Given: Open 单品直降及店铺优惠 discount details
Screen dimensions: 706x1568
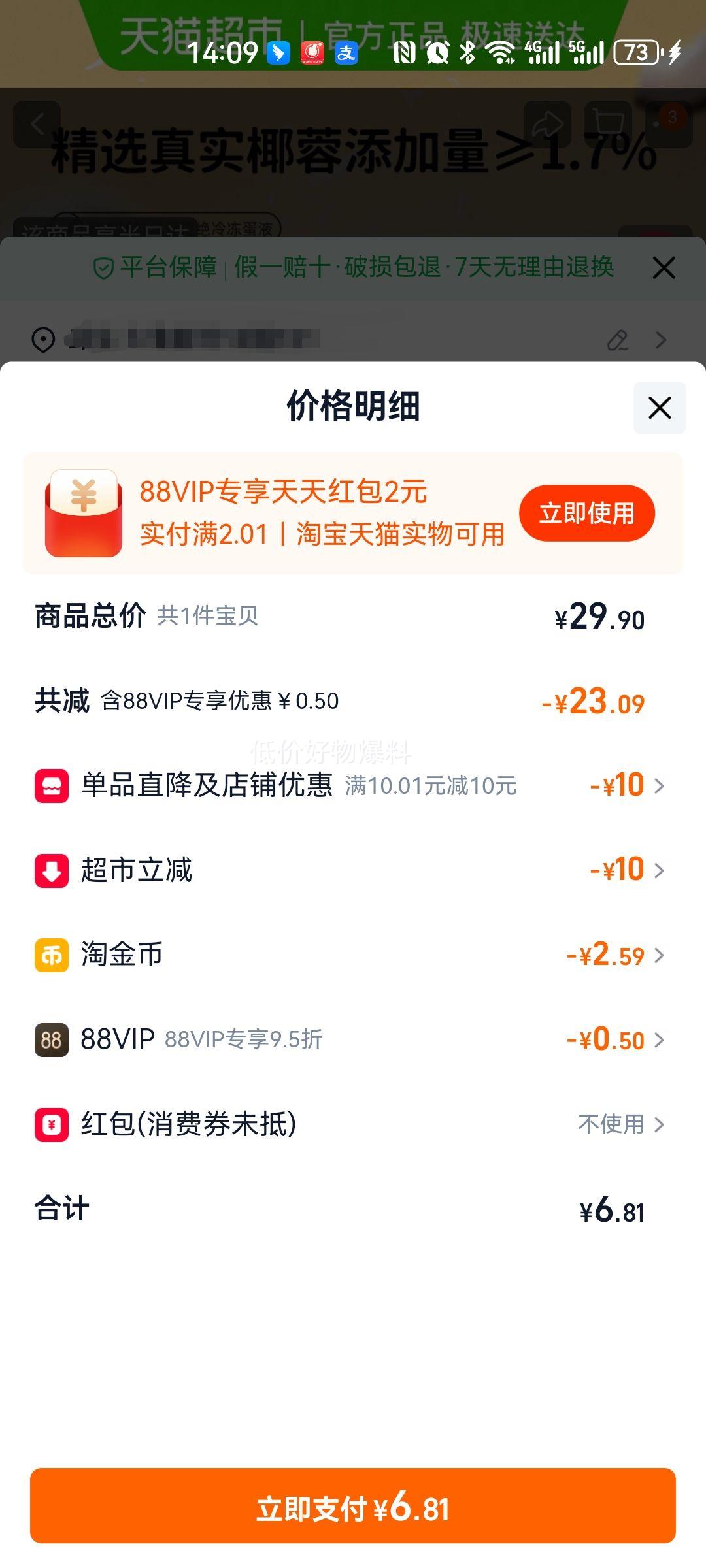Looking at the screenshot, I should coord(353,785).
